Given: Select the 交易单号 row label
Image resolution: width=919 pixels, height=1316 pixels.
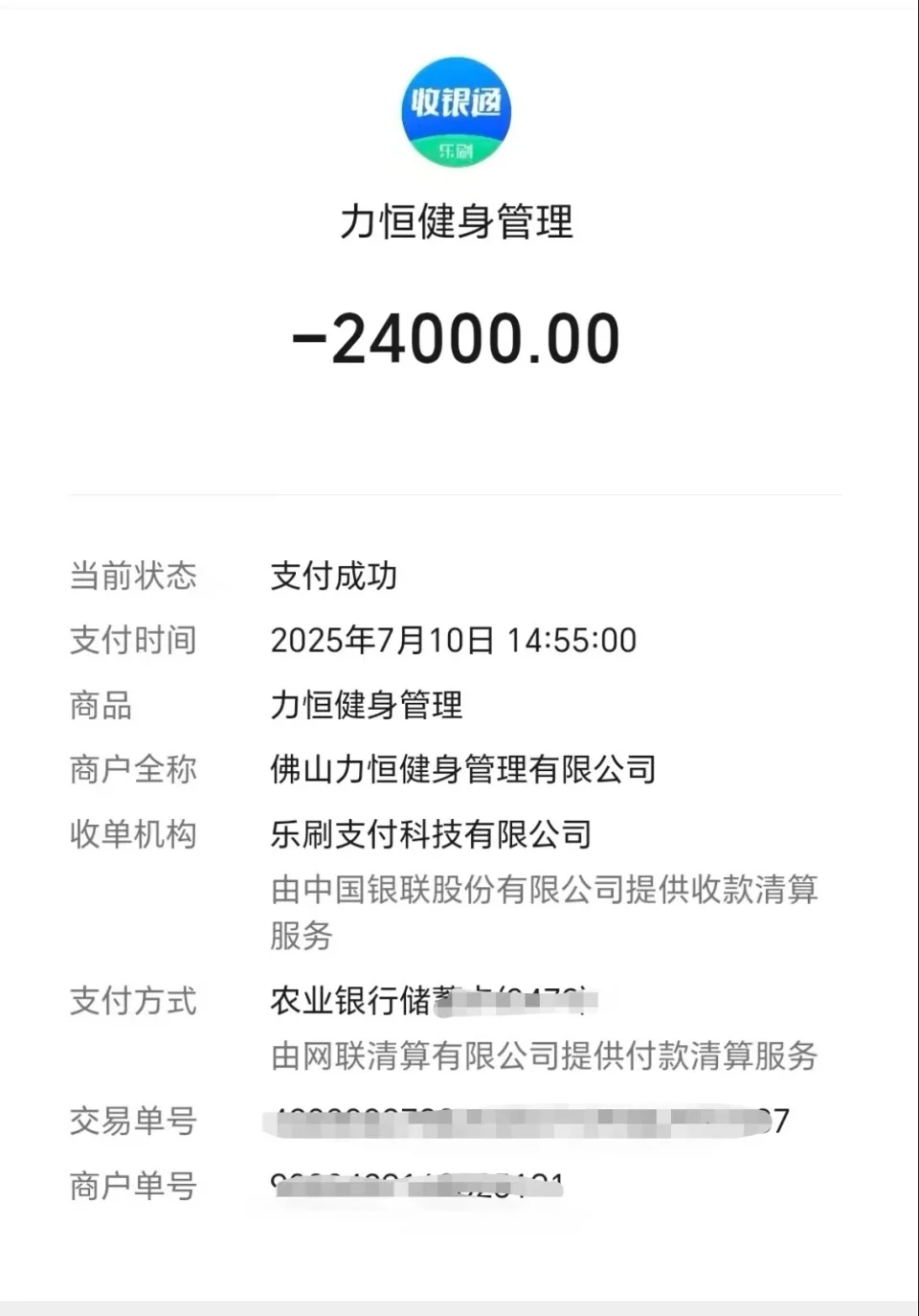Looking at the screenshot, I should click(134, 1122).
